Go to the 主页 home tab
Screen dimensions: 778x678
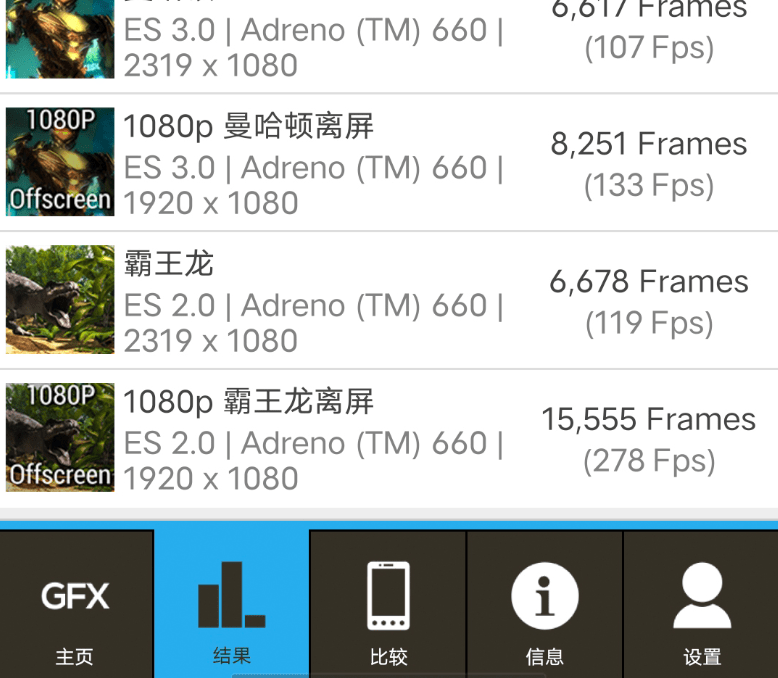point(76,605)
